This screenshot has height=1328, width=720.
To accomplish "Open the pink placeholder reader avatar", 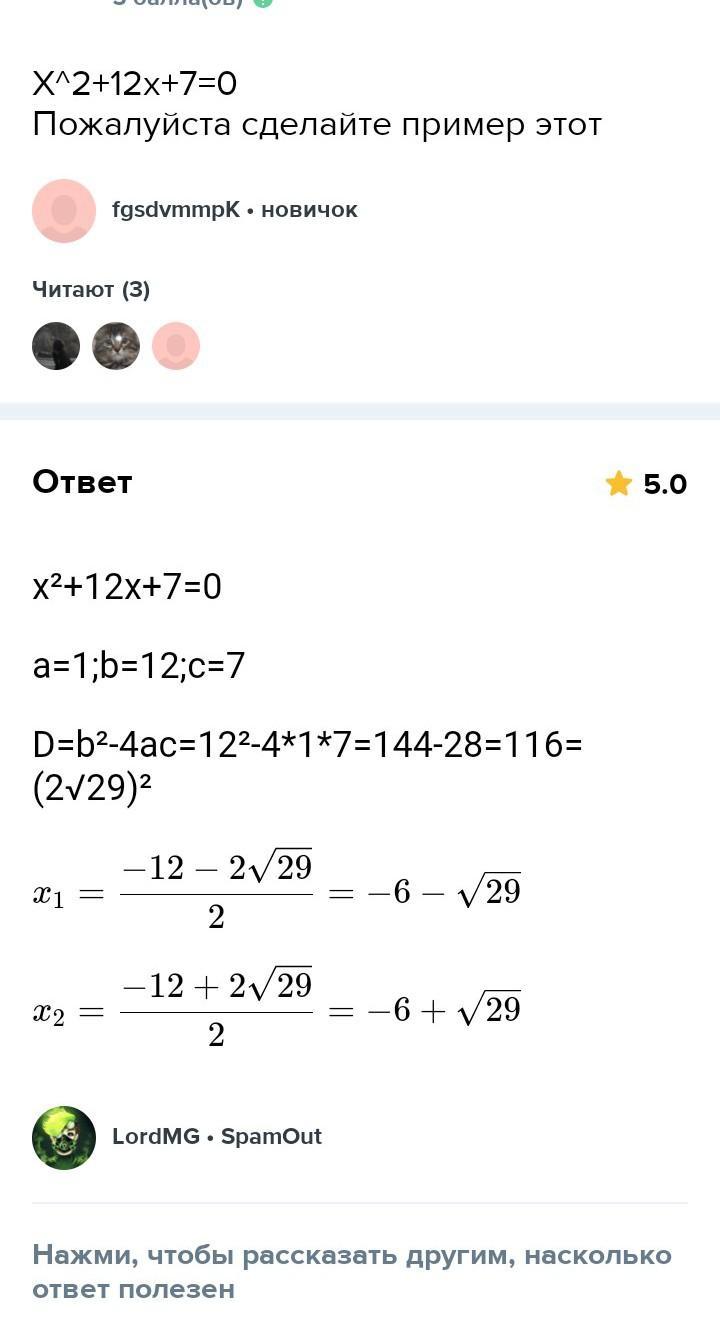I will pos(176,346).
